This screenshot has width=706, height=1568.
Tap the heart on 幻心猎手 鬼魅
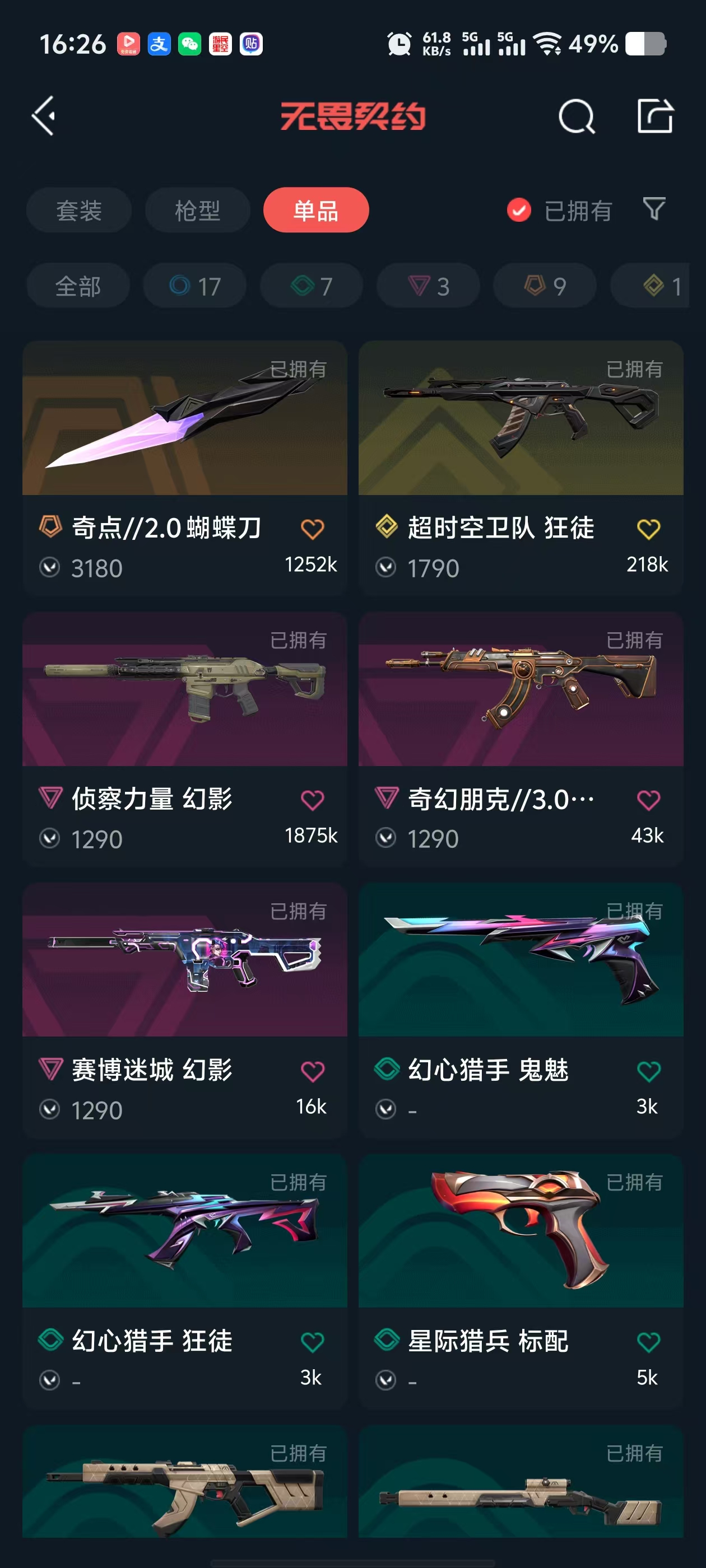(x=648, y=1071)
